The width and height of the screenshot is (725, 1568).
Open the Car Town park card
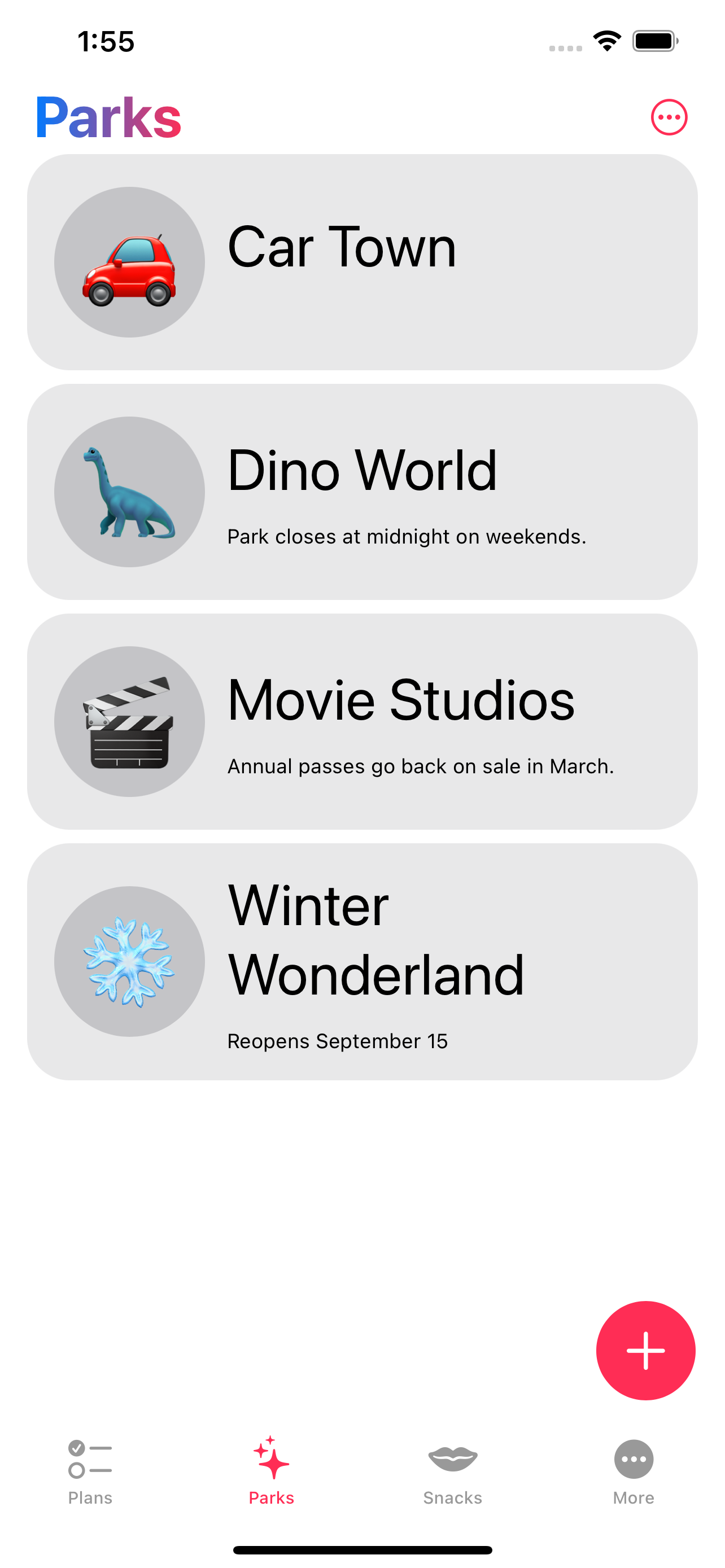click(x=362, y=262)
